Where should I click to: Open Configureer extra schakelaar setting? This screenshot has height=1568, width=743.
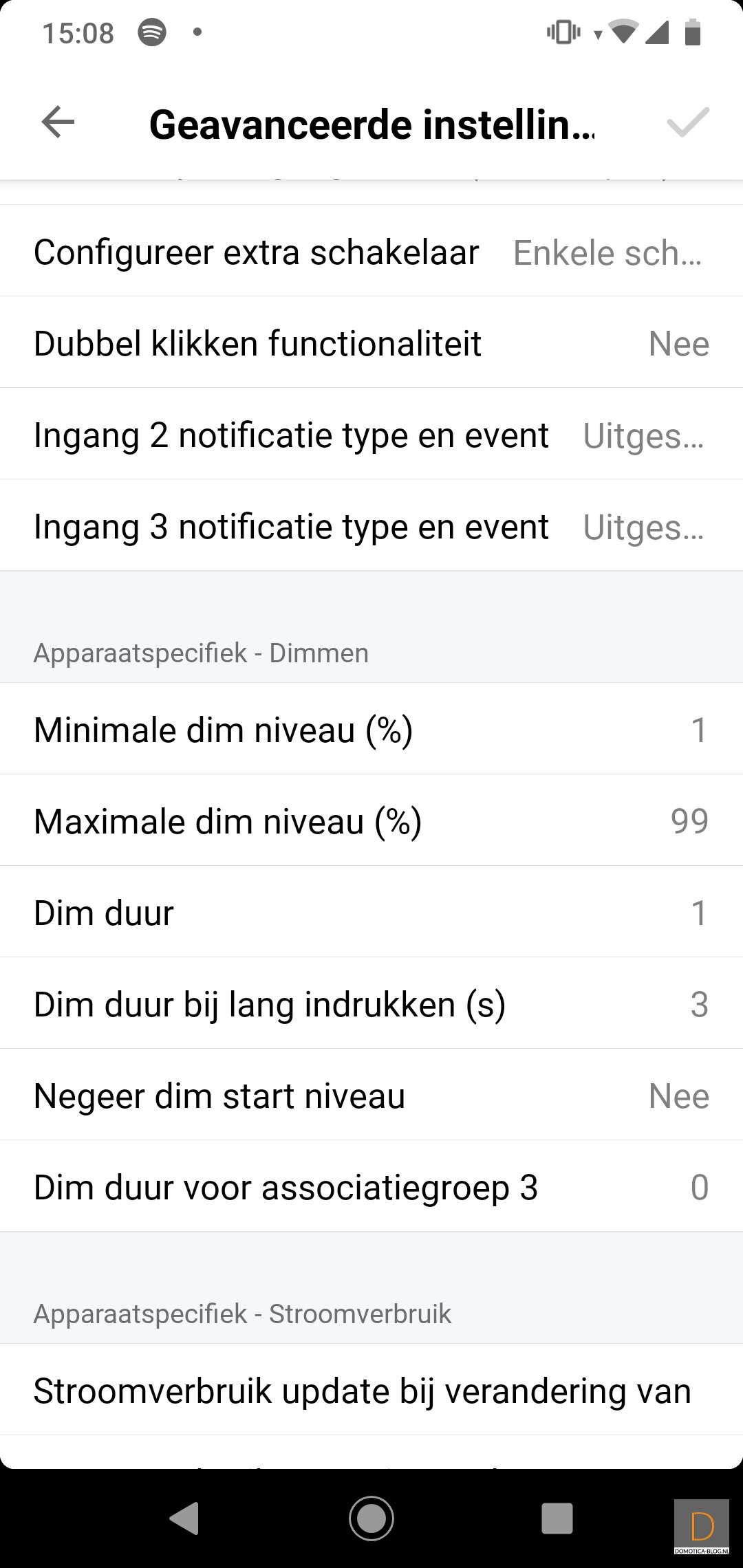371,252
